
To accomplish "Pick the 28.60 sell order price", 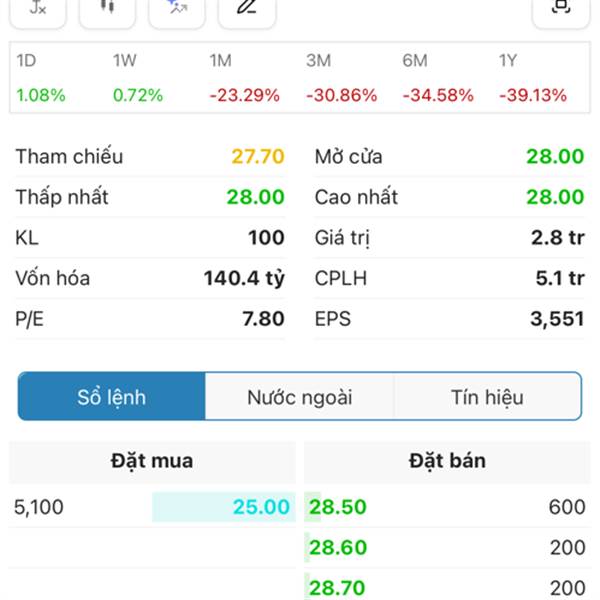I will point(338,548).
